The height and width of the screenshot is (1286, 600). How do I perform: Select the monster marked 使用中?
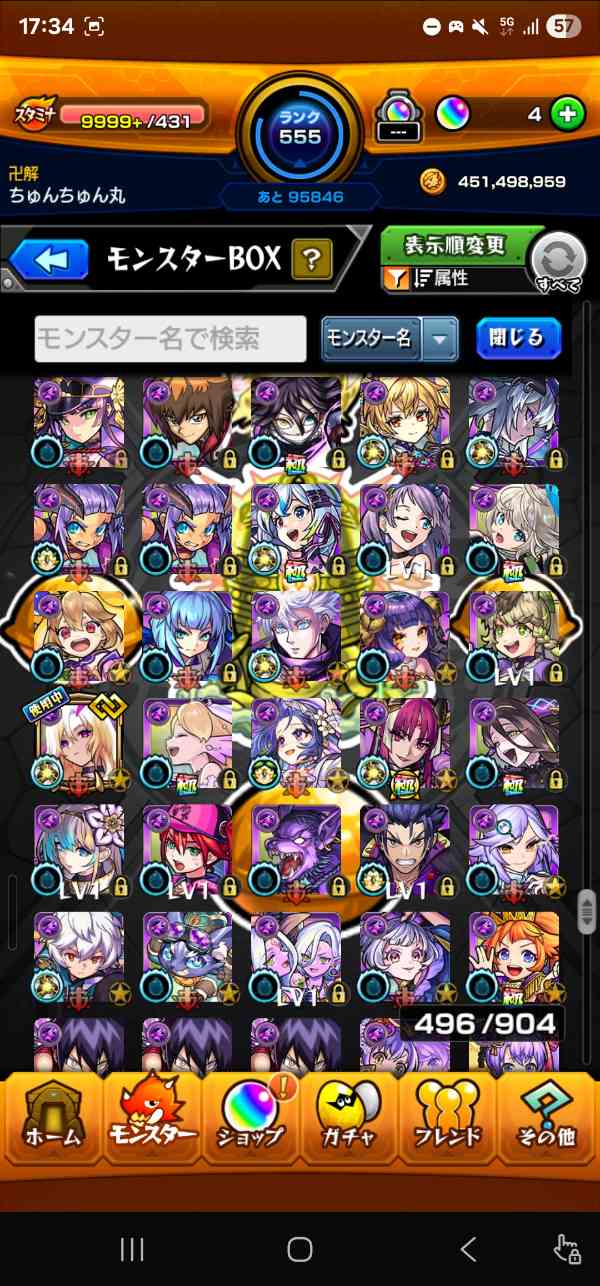tap(79, 744)
